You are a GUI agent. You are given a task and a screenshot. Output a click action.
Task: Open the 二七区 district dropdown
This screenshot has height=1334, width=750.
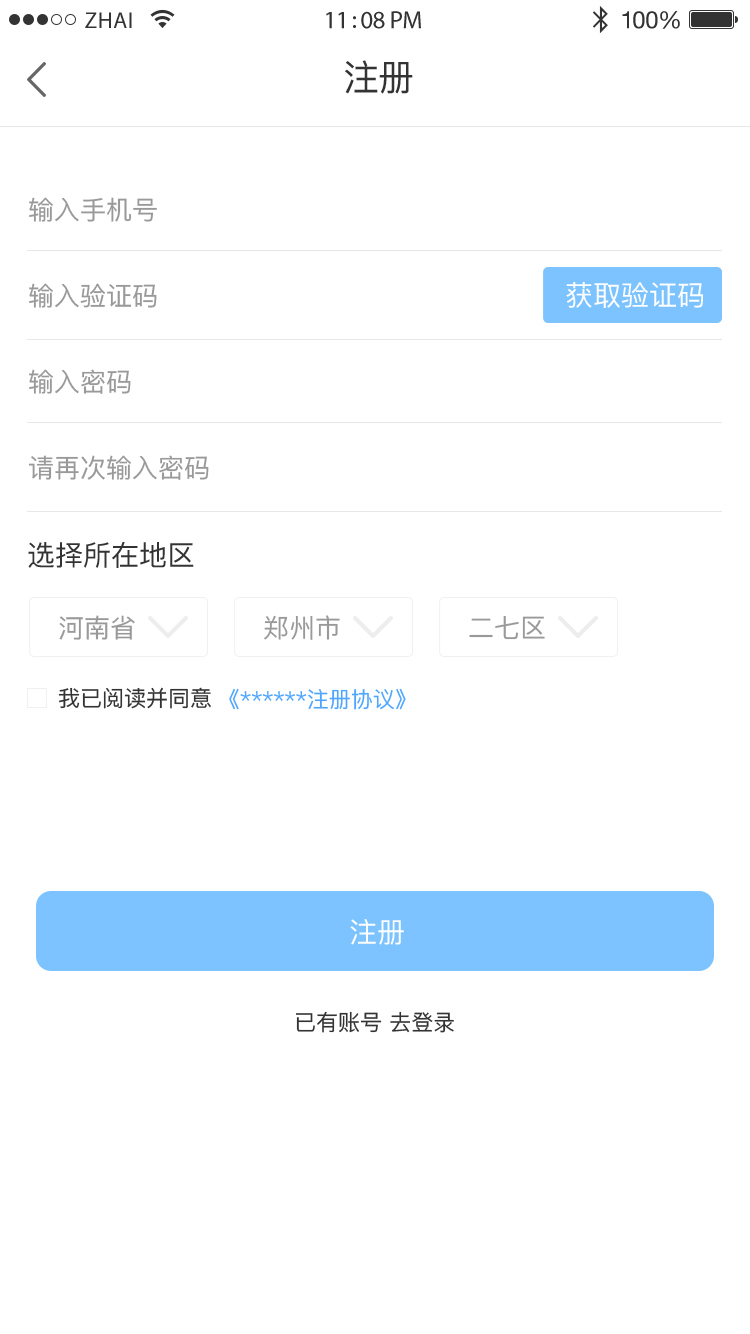pyautogui.click(x=528, y=627)
